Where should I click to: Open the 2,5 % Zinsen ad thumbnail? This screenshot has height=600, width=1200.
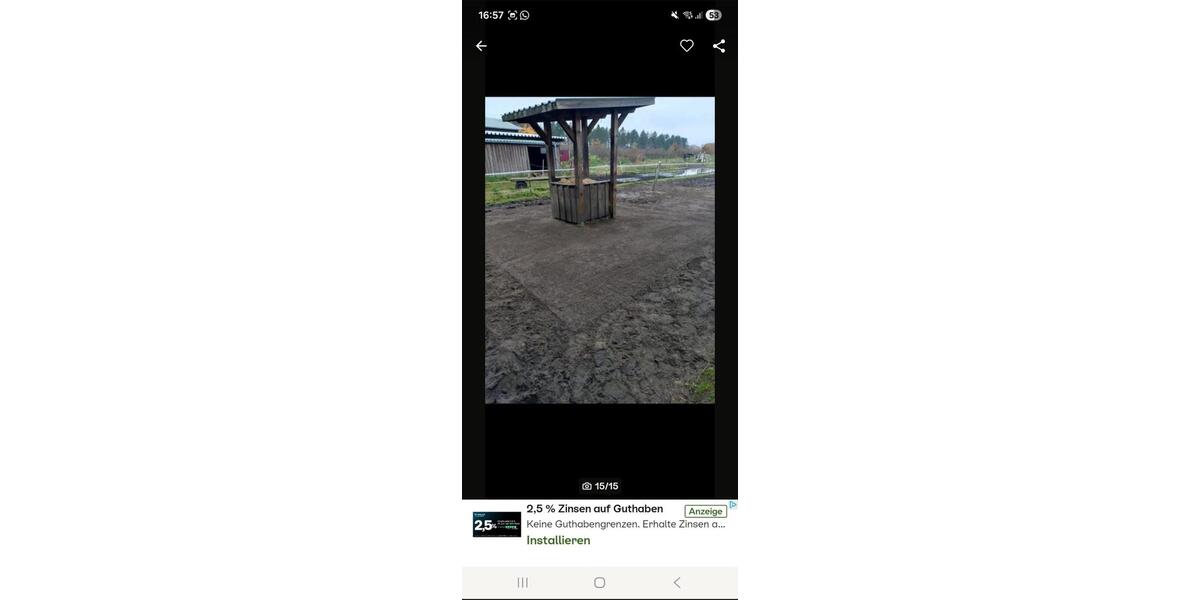click(497, 524)
